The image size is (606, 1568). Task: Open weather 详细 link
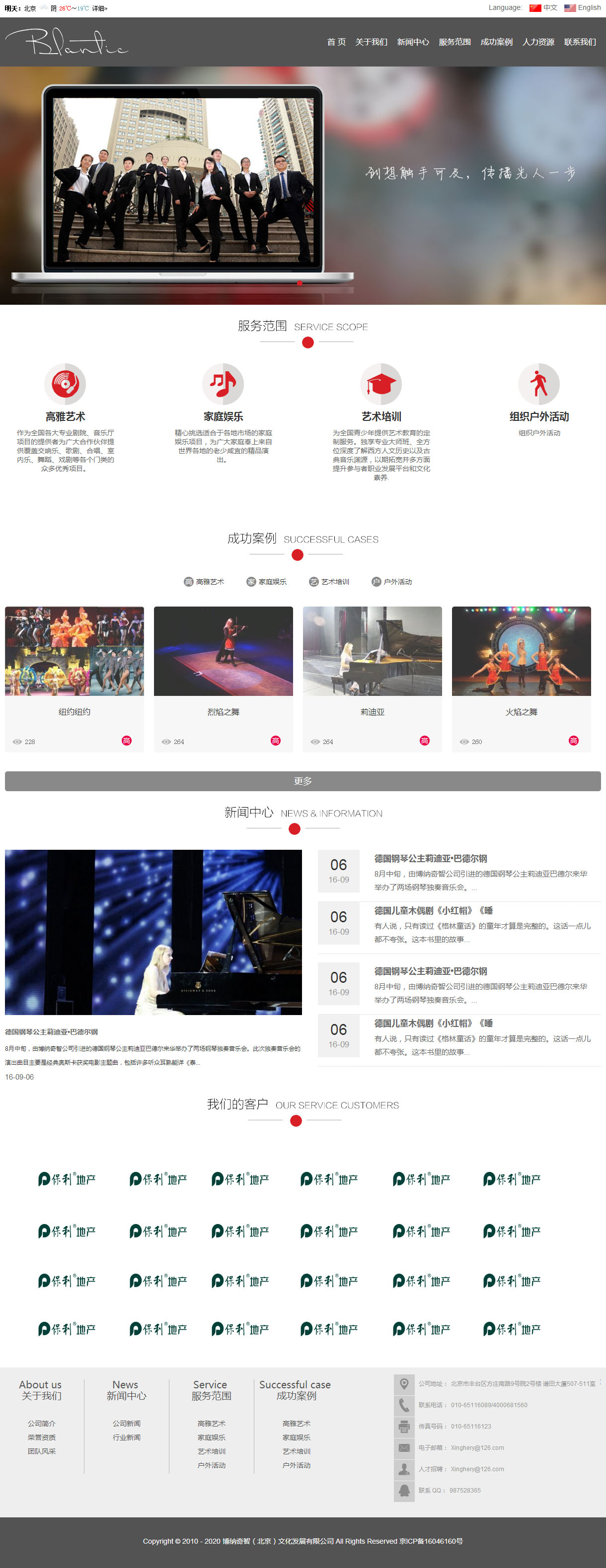[x=99, y=8]
